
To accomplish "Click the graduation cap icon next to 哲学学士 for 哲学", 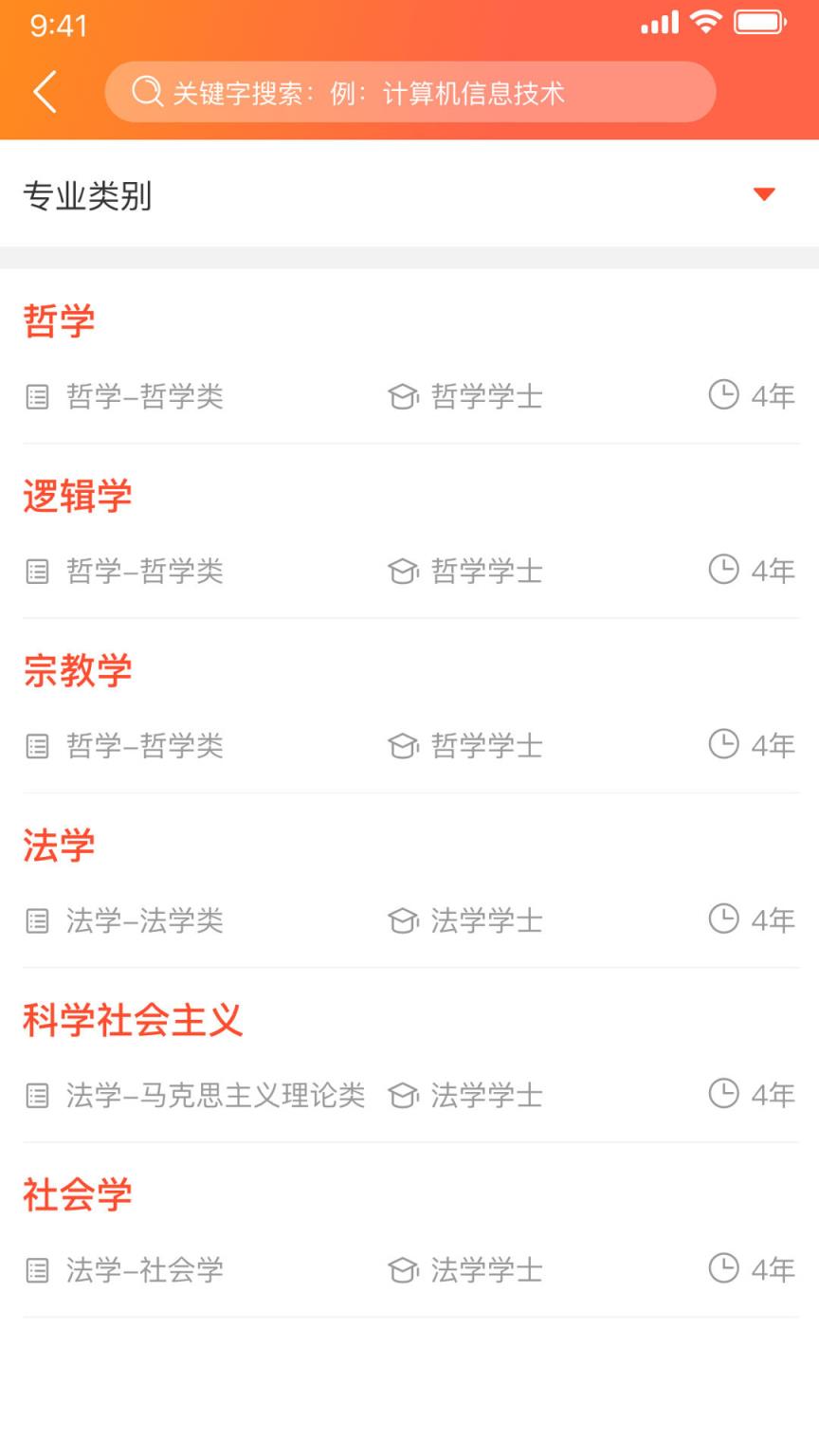I will click(x=404, y=396).
